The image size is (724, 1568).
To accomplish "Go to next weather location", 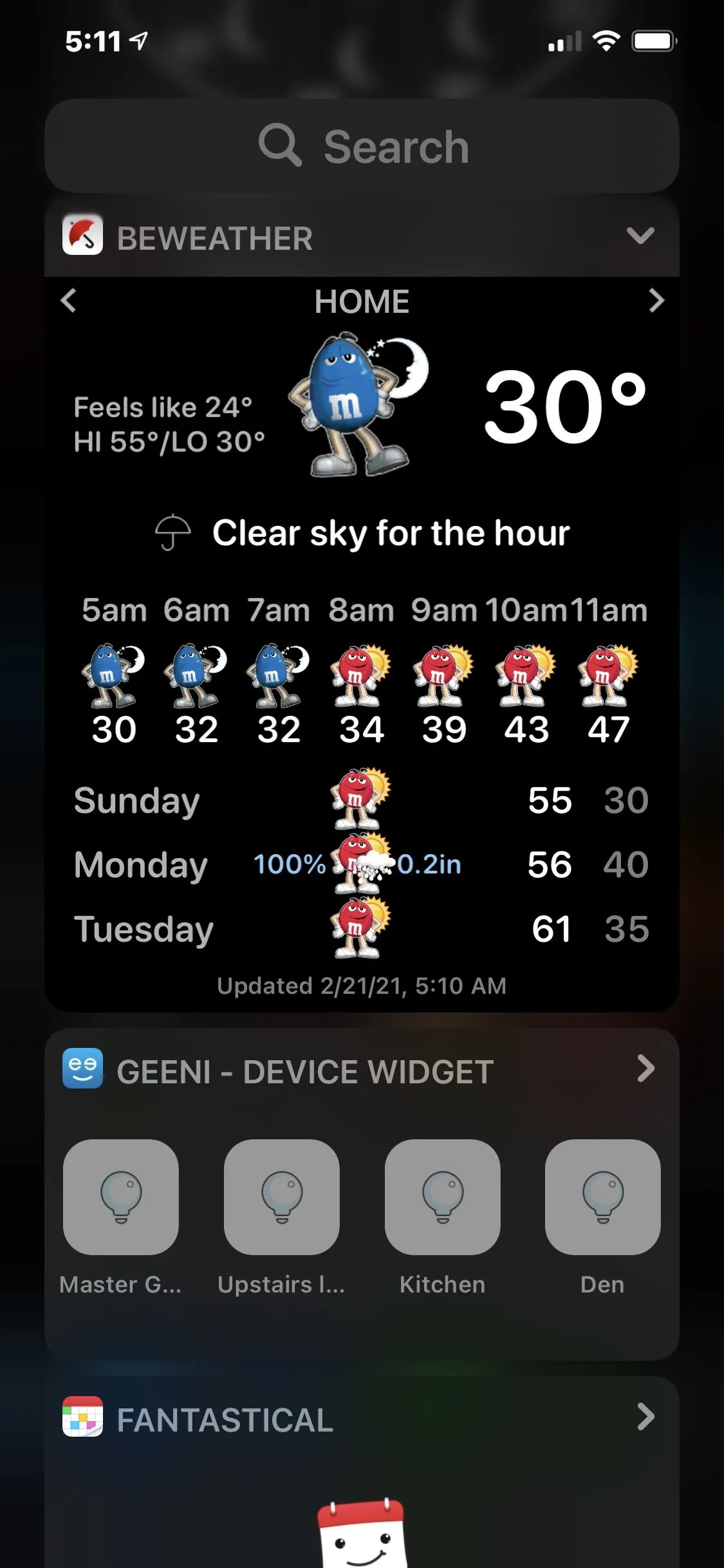I will point(656,301).
